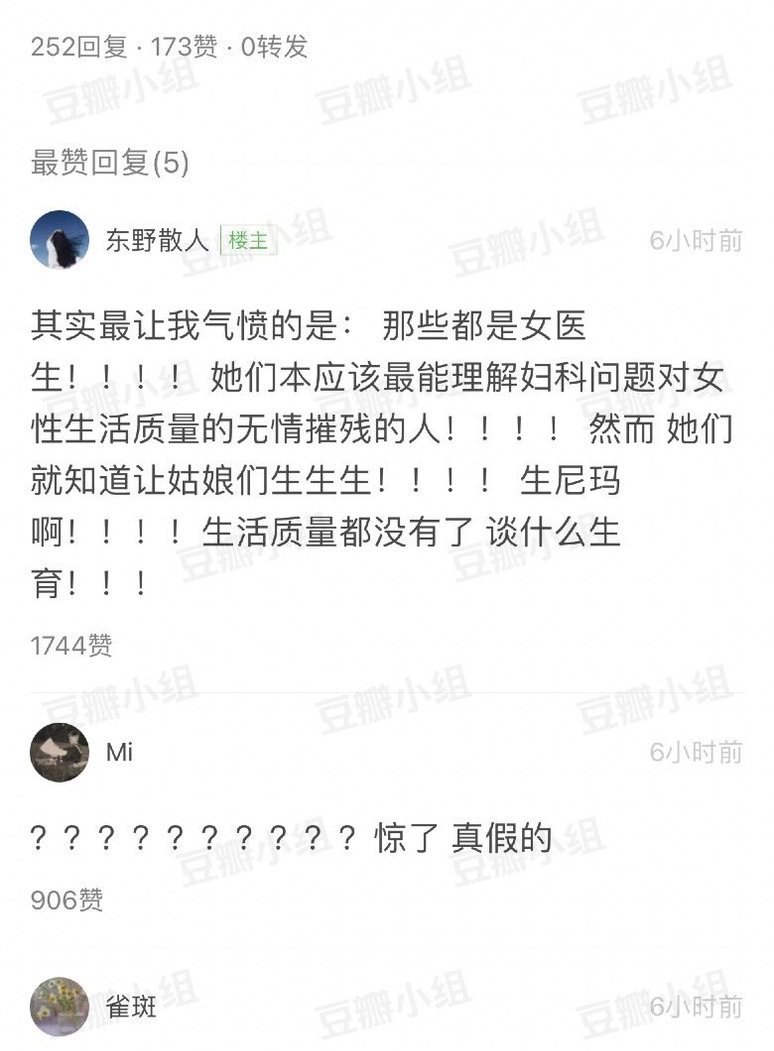The height and width of the screenshot is (1051, 774).
Task: Tap the username 雀斑
Action: pos(131,1006)
